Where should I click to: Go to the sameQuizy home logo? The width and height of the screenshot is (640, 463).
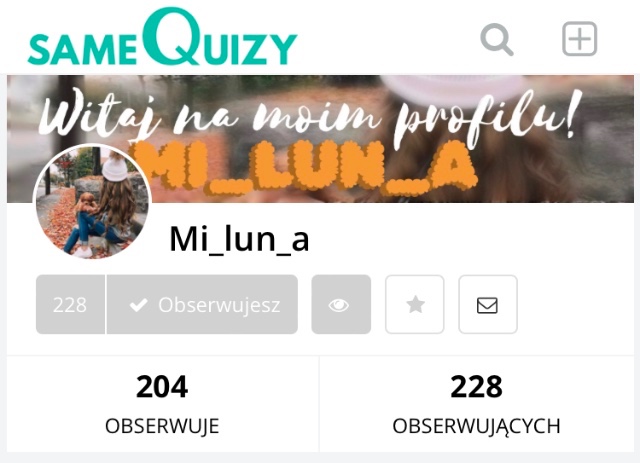click(x=162, y=37)
